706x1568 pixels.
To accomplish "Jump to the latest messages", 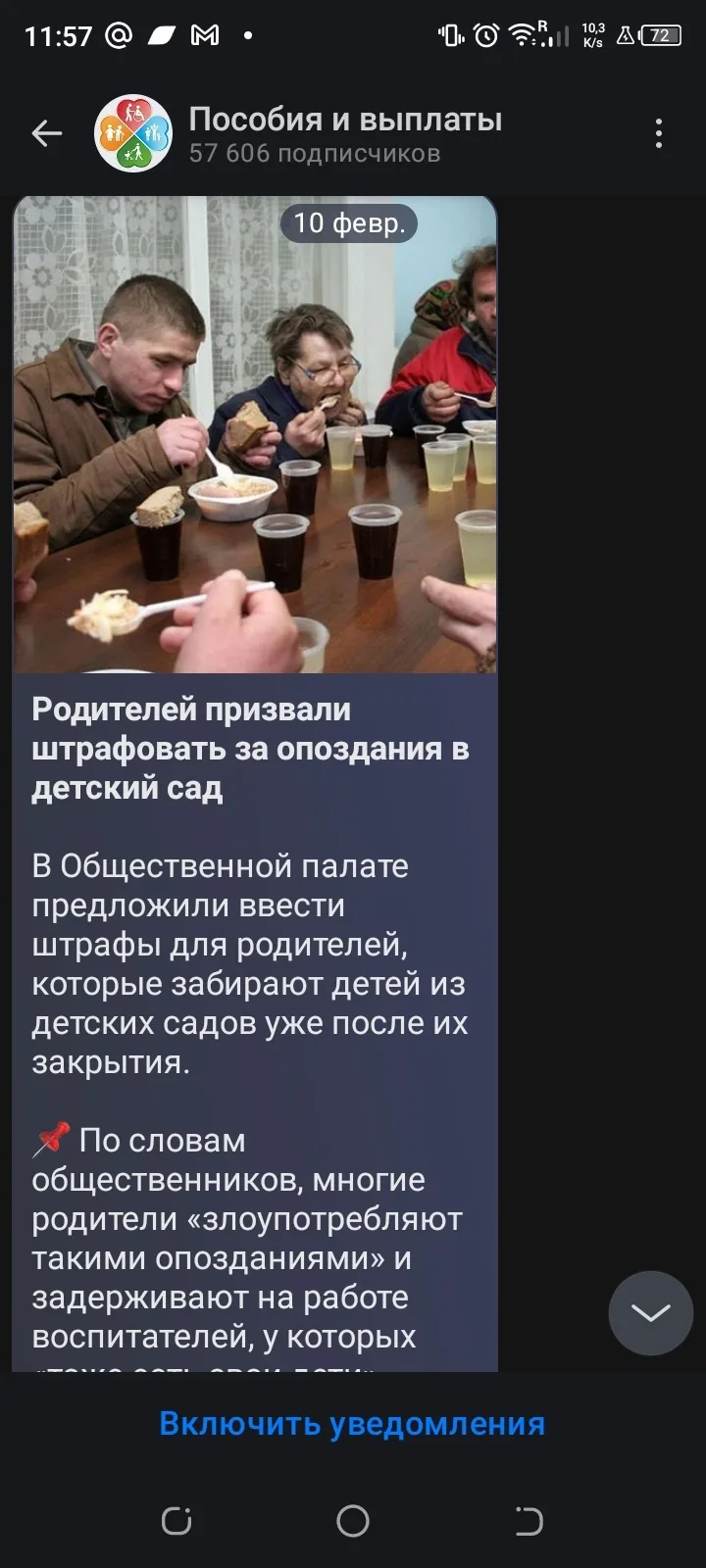I will pos(650,1312).
